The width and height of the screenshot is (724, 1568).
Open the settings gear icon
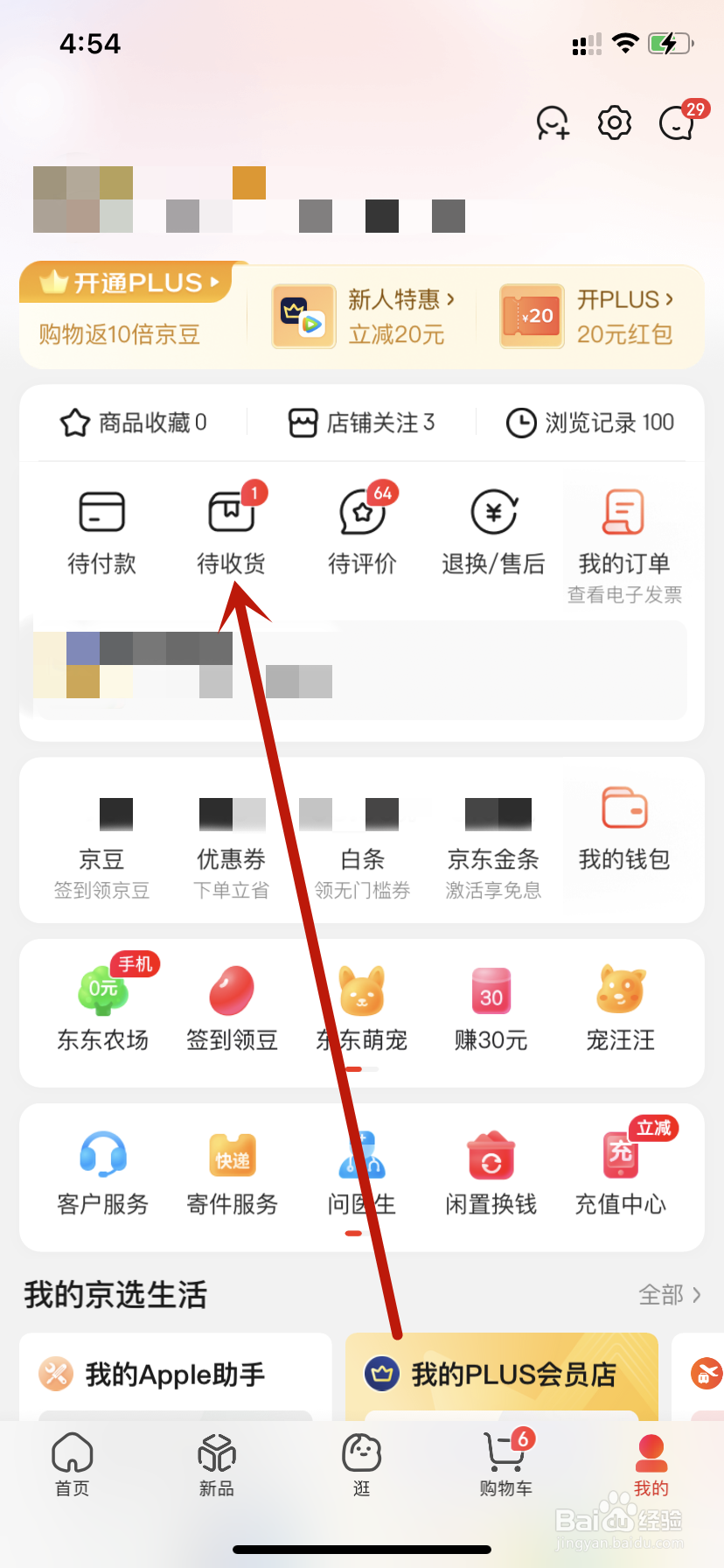[615, 122]
